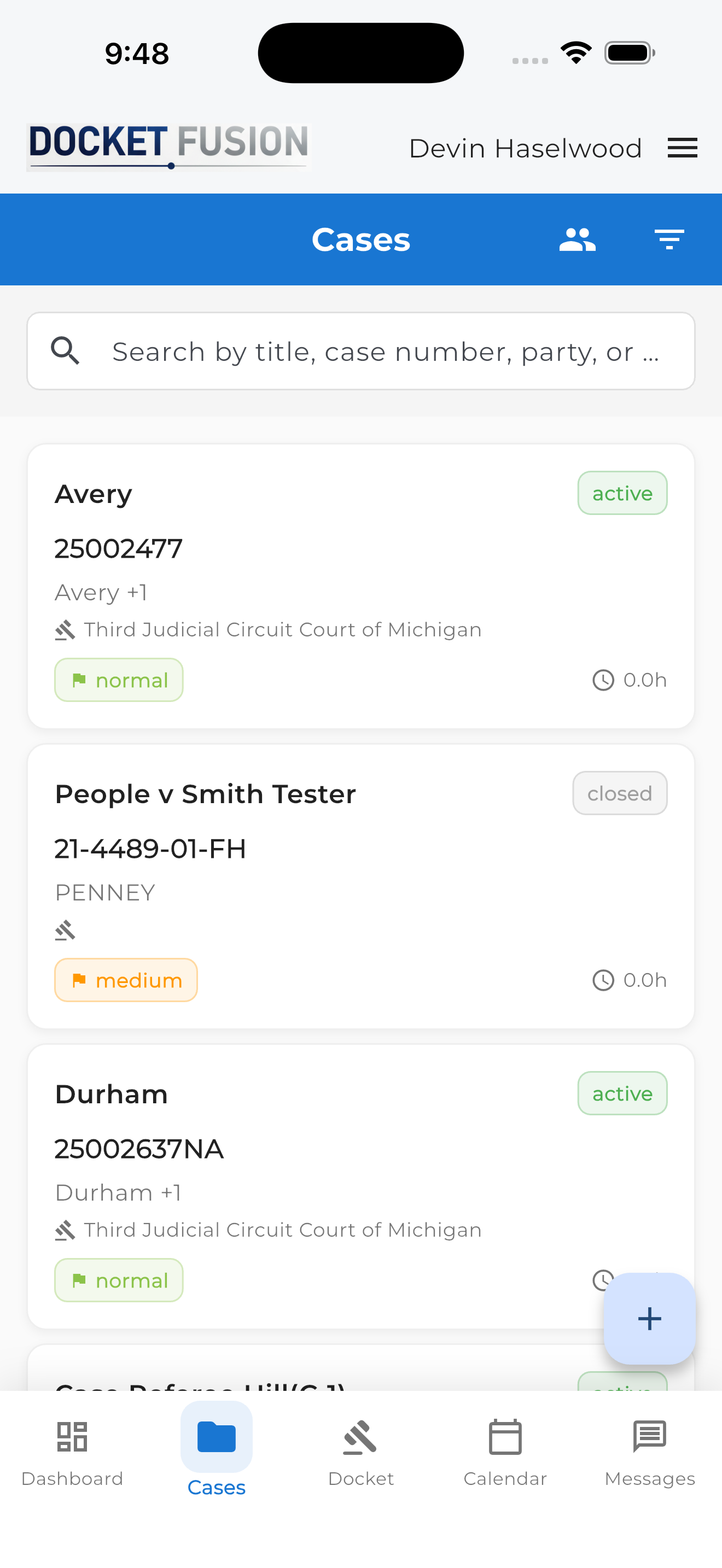Open the filter icon next to Cases title
Image resolution: width=722 pixels, height=1568 pixels.
pyautogui.click(x=669, y=239)
